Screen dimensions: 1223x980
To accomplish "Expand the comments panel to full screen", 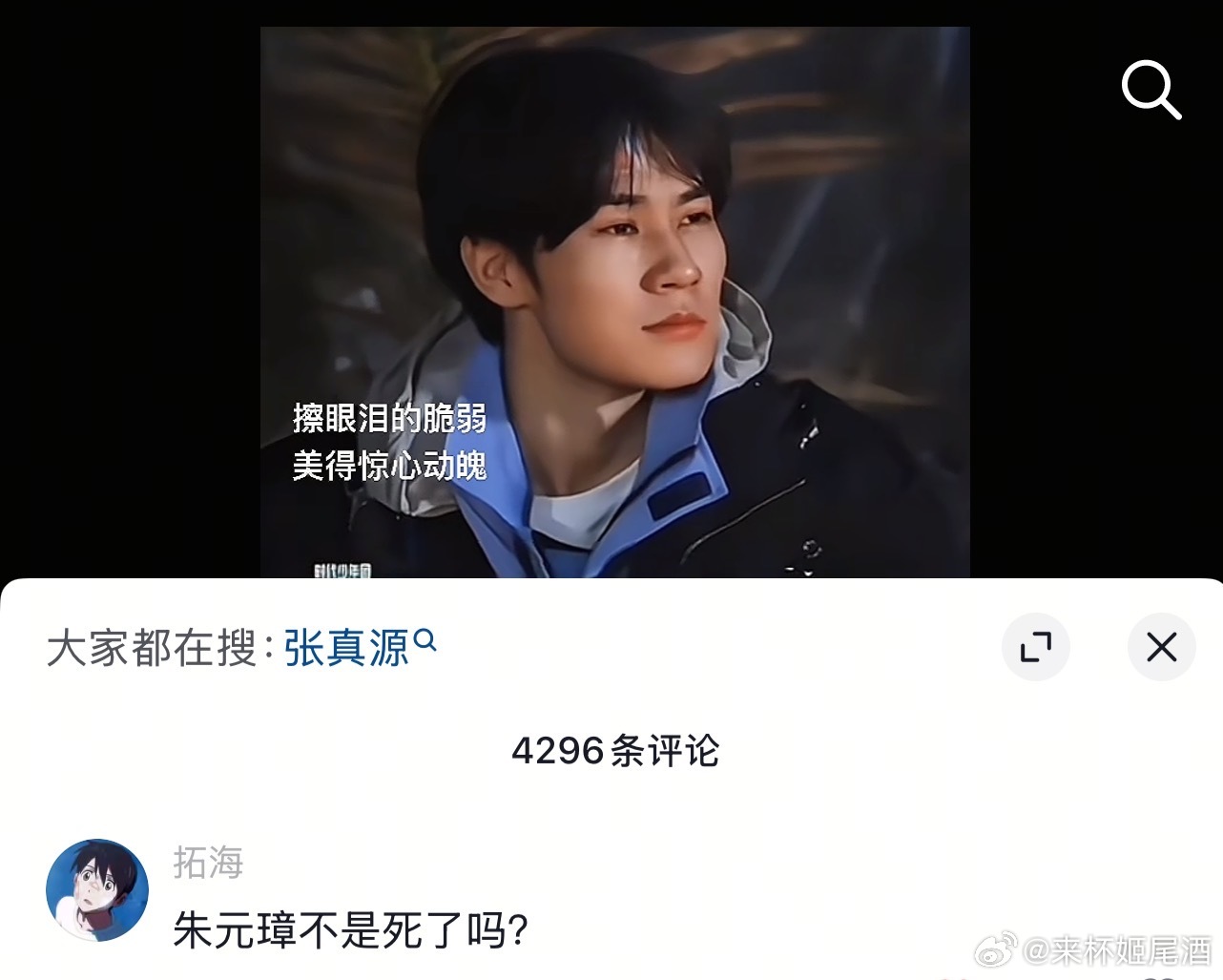I will click(x=1035, y=648).
